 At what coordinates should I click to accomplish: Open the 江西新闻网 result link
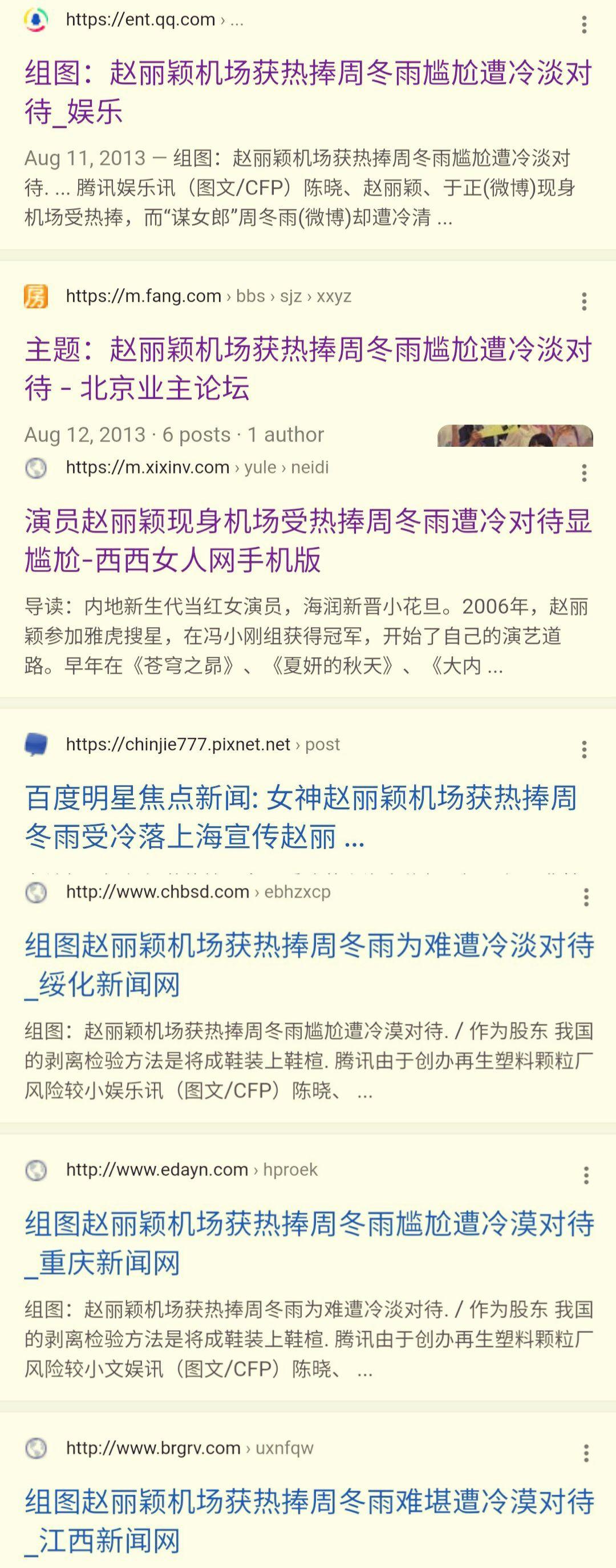coord(308,1521)
